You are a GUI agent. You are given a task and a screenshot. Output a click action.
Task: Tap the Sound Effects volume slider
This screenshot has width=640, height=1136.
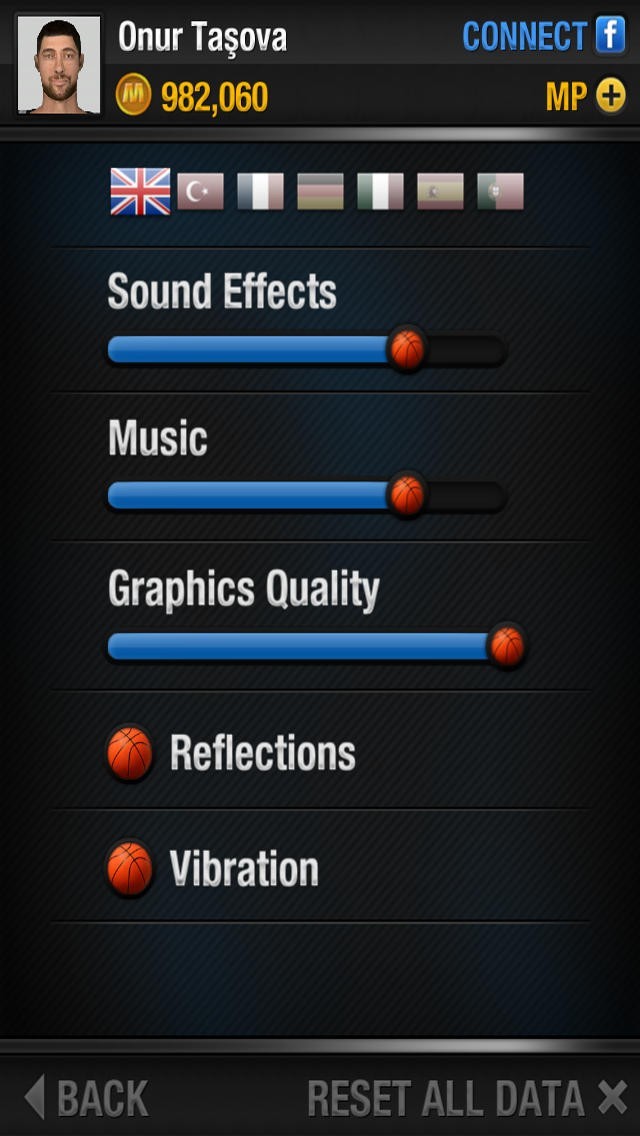tap(307, 350)
